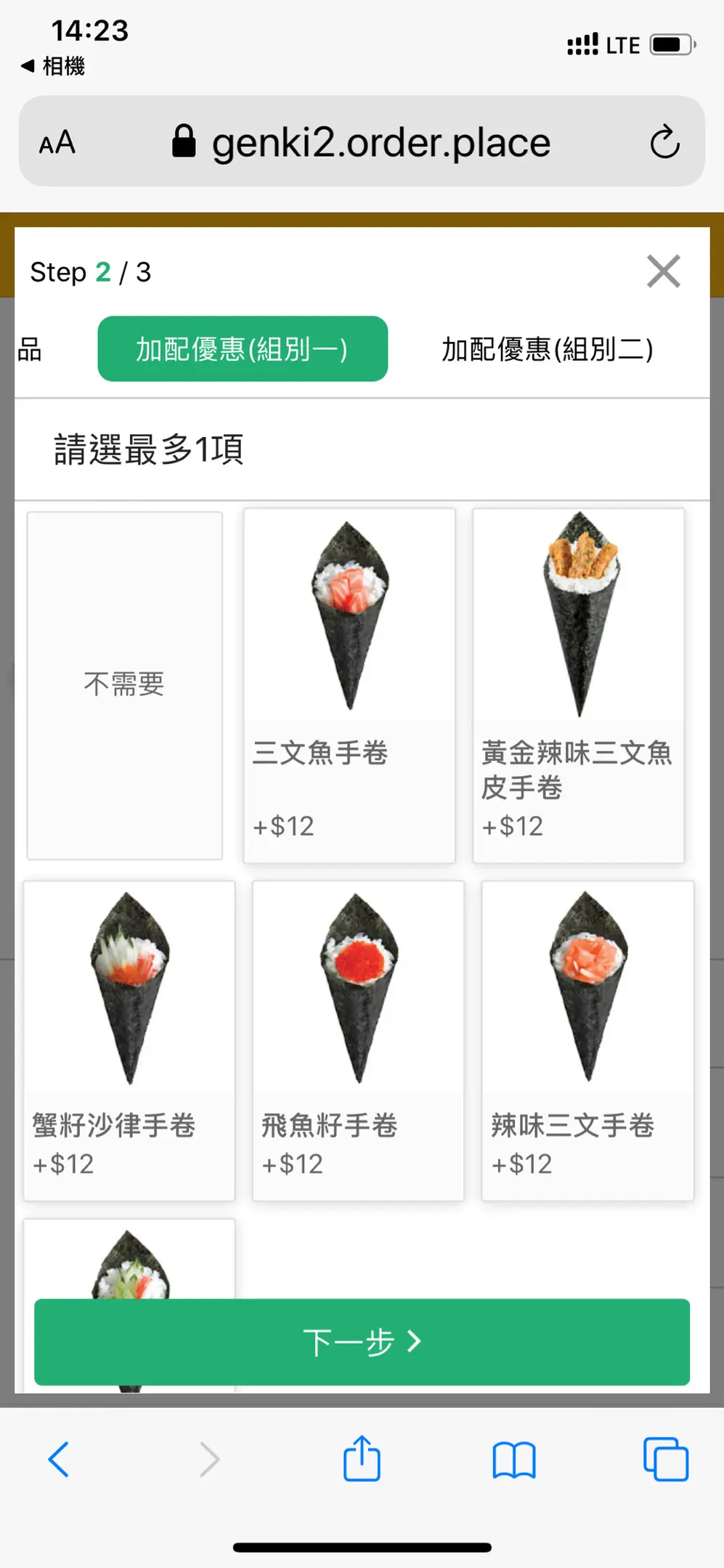Go back in browser history
Screen dimensions: 724x1568
point(58,1459)
